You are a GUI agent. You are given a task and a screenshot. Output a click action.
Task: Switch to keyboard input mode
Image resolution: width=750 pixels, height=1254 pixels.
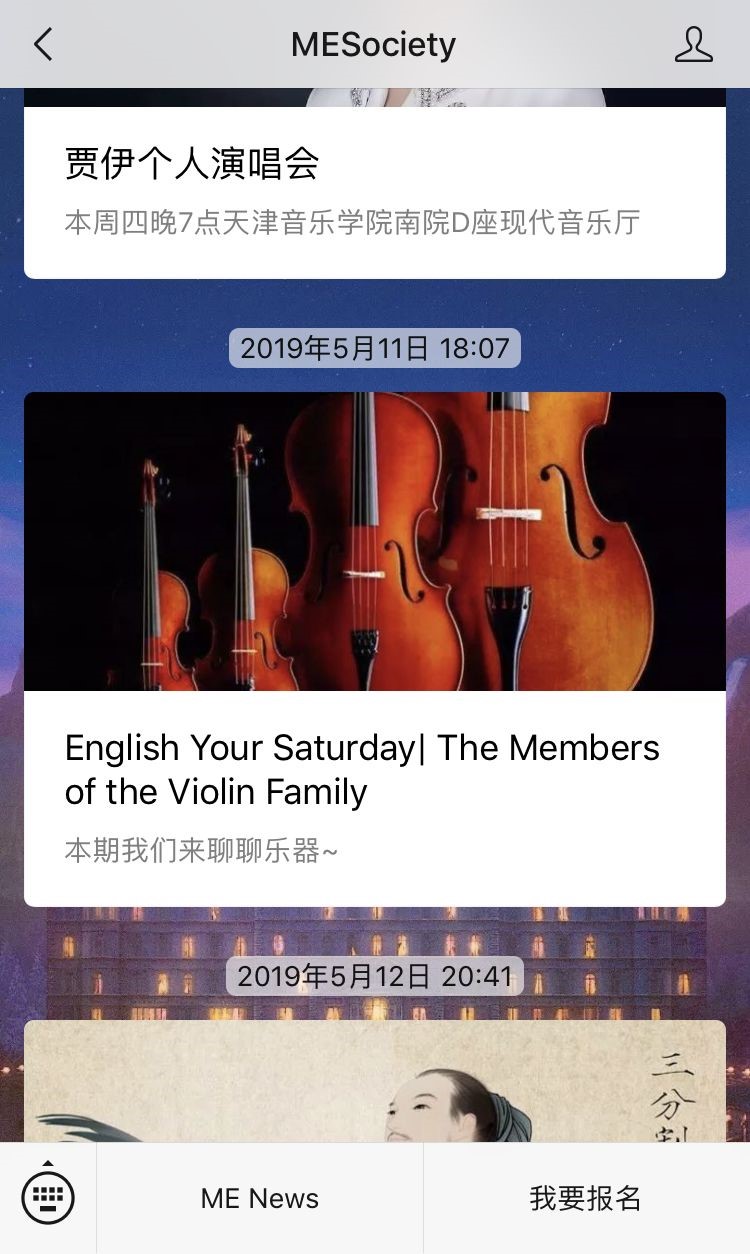point(48,1198)
